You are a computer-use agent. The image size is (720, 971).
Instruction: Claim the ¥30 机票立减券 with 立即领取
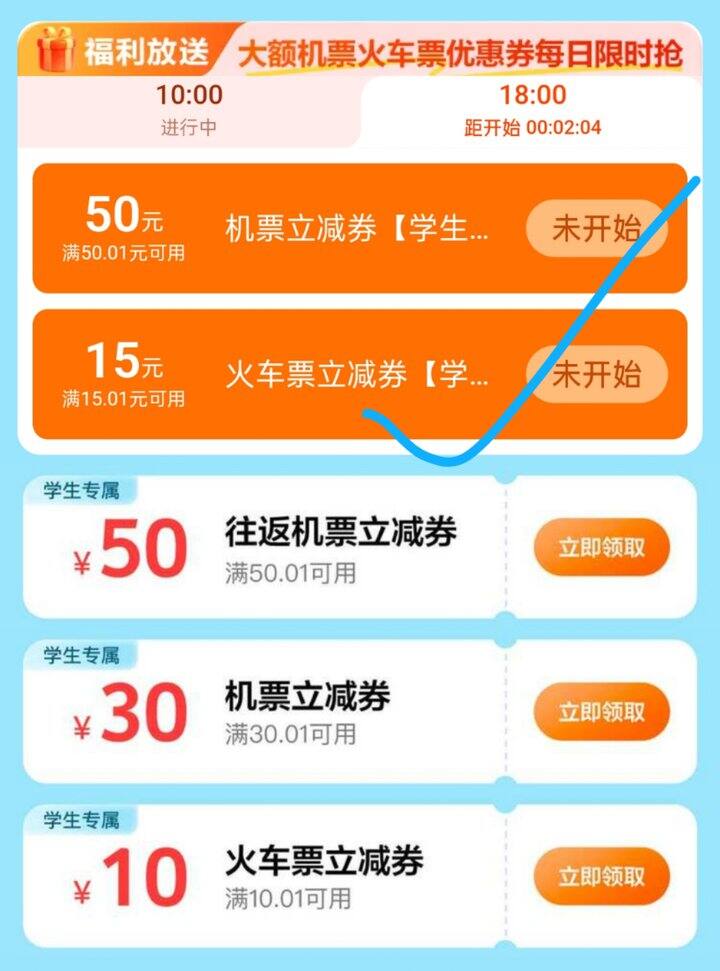pyautogui.click(x=602, y=712)
